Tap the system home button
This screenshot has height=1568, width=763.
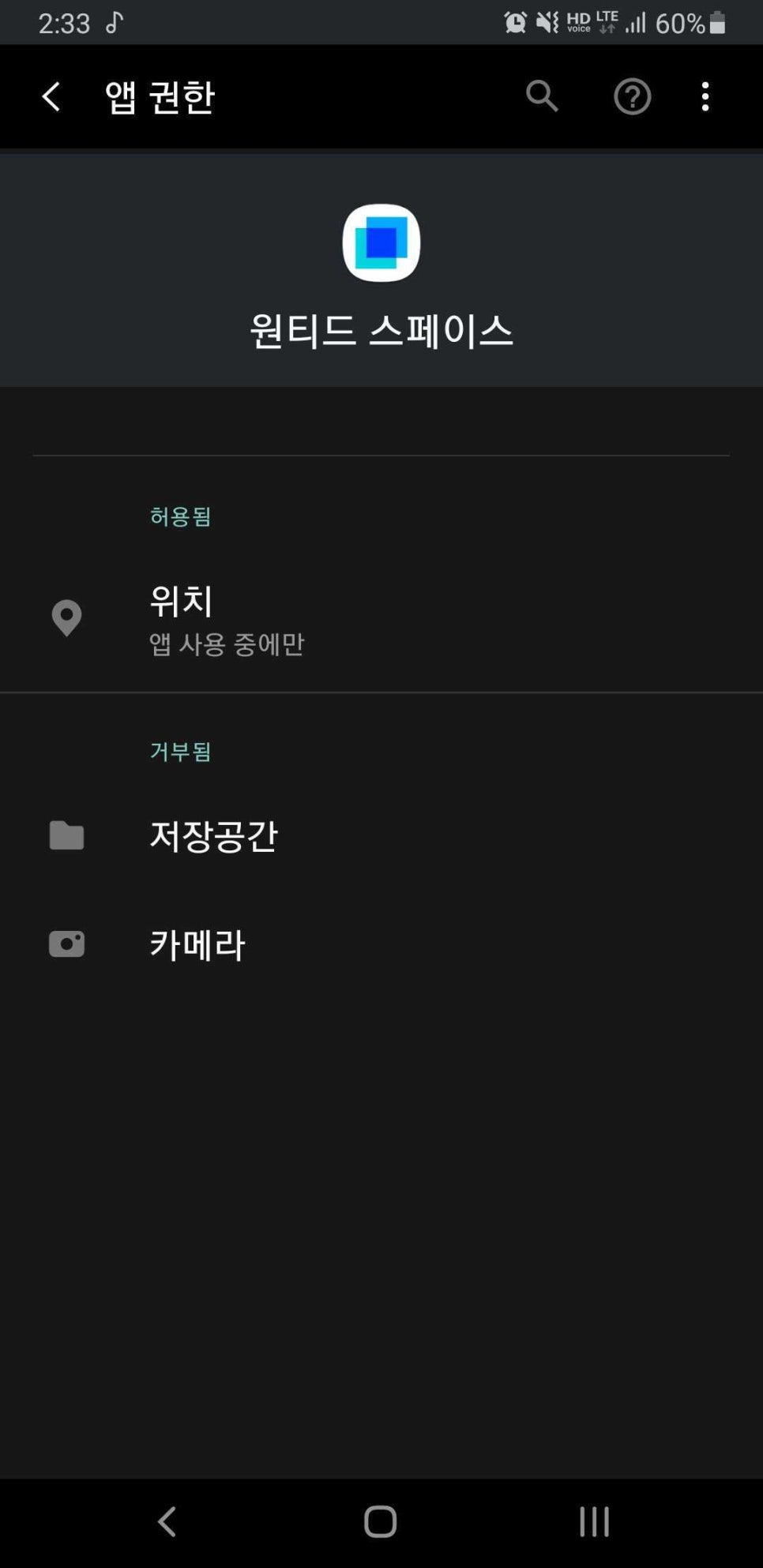380,1521
